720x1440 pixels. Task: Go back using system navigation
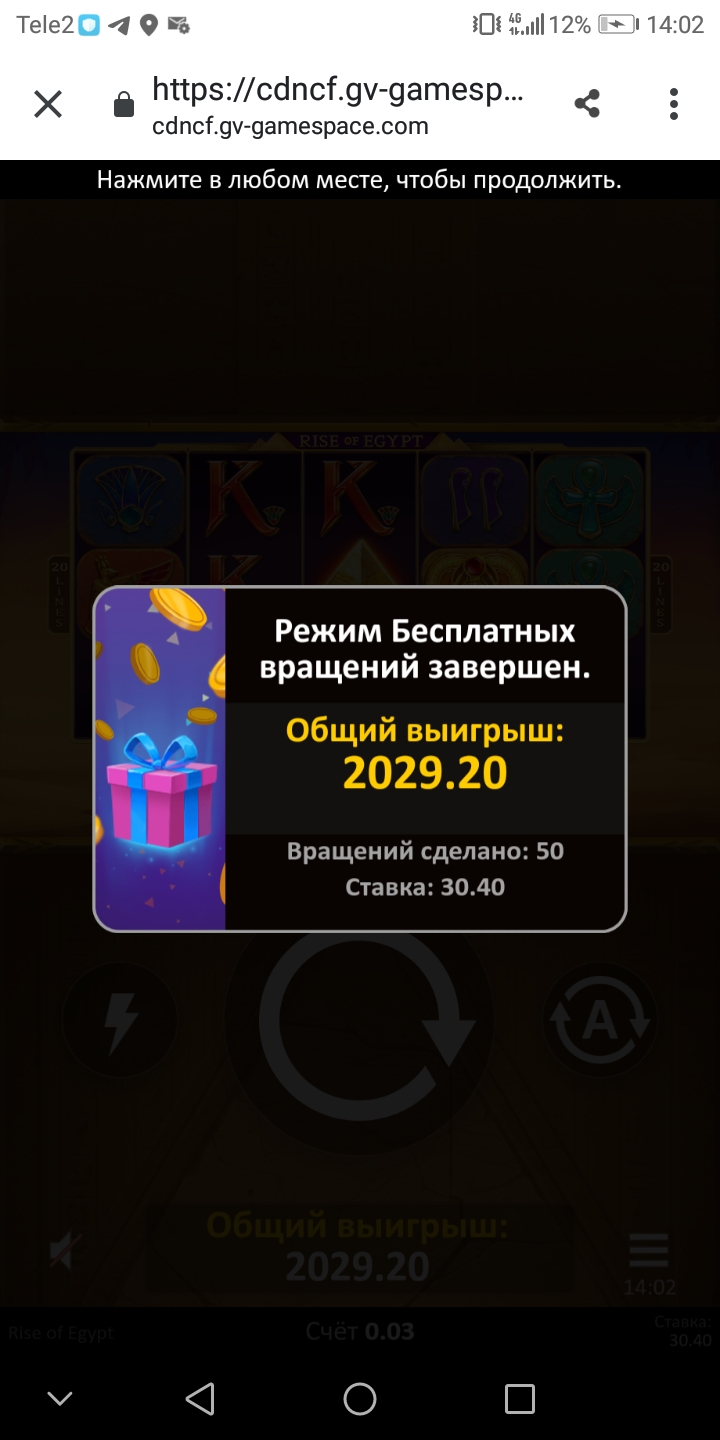[200, 1398]
